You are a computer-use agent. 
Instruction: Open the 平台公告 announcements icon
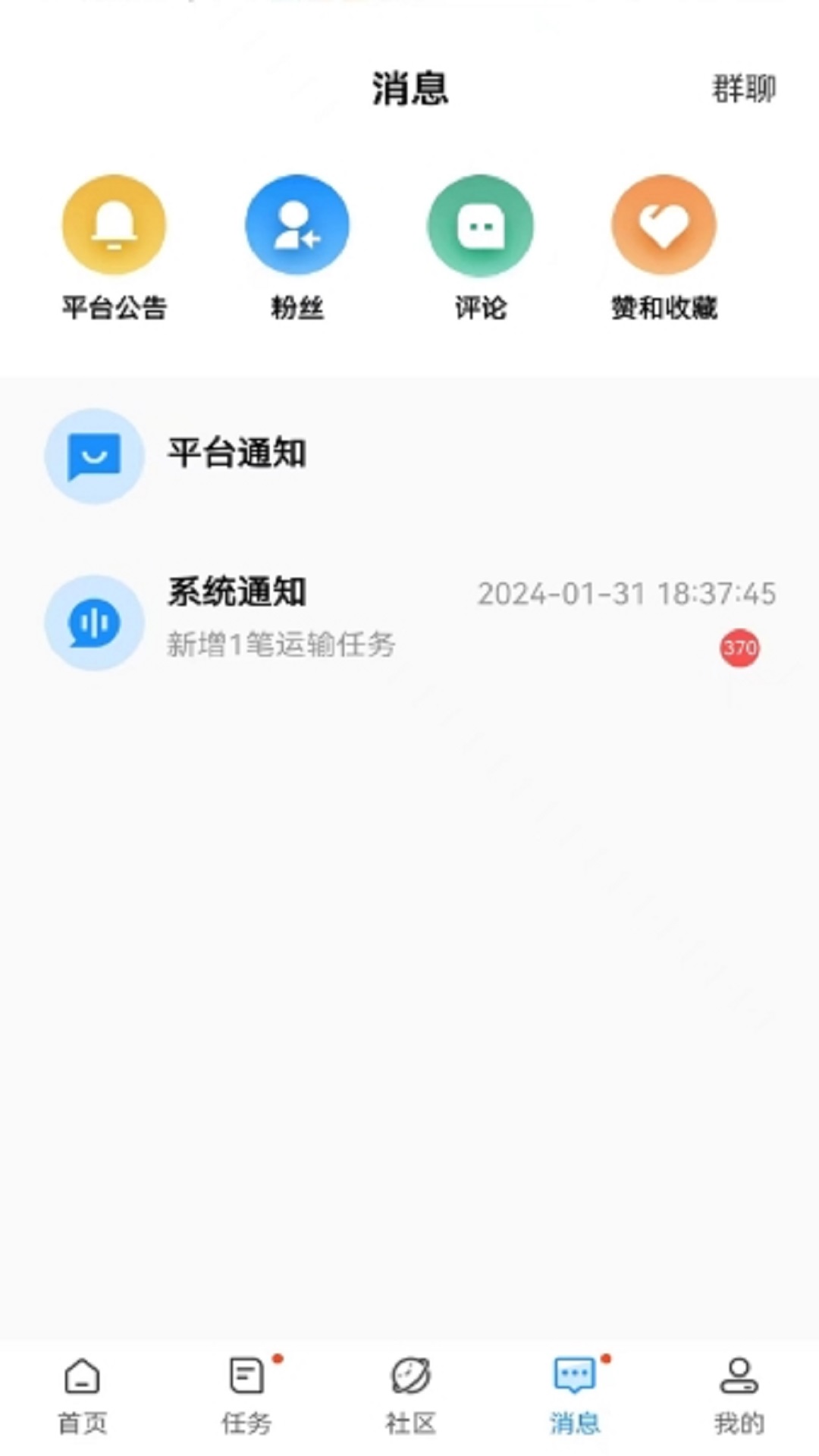pyautogui.click(x=115, y=225)
